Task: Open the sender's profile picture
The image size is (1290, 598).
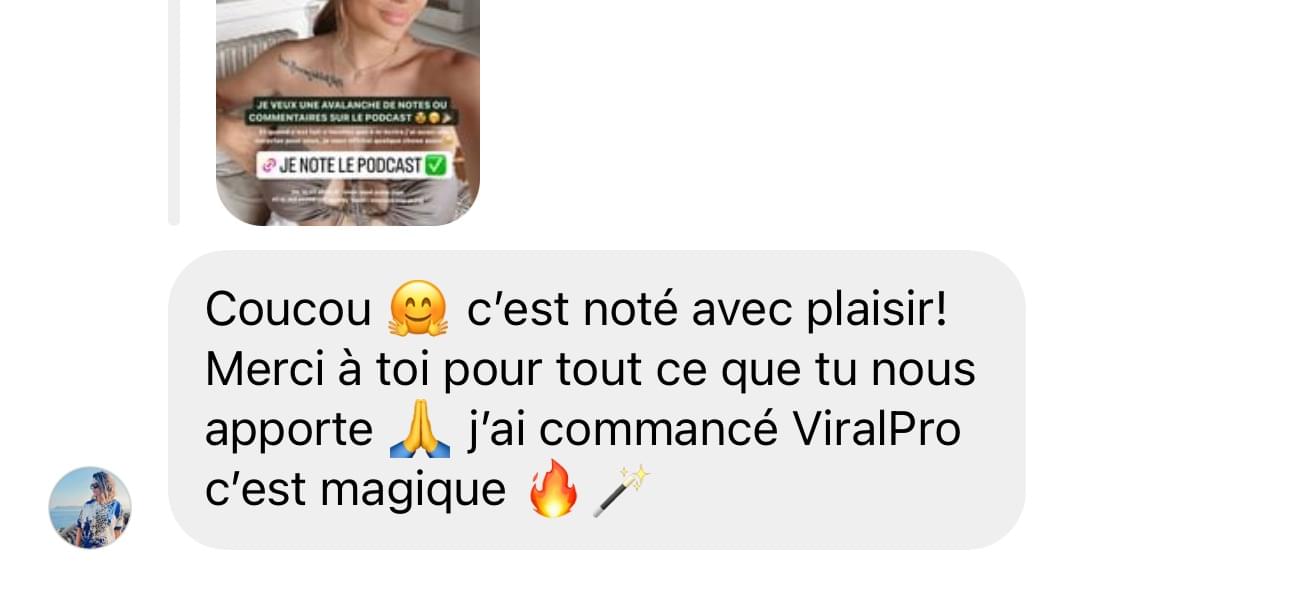Action: (x=90, y=508)
